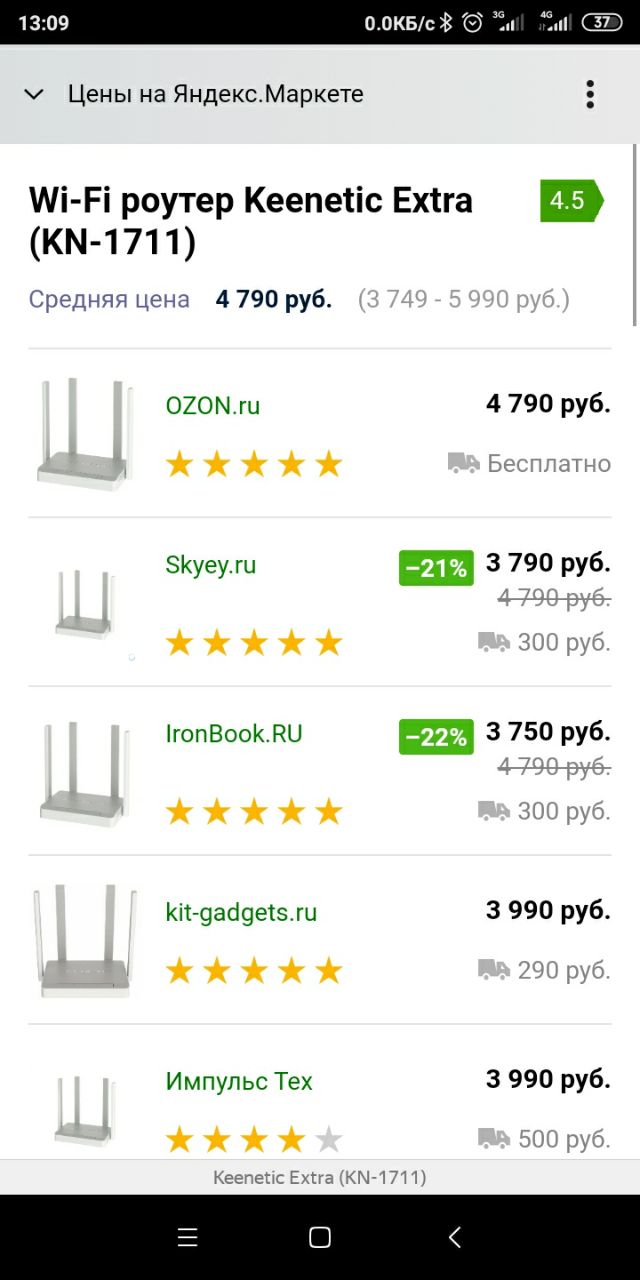Open the OZON.ru offer
The height and width of the screenshot is (1280, 640).
[212, 405]
